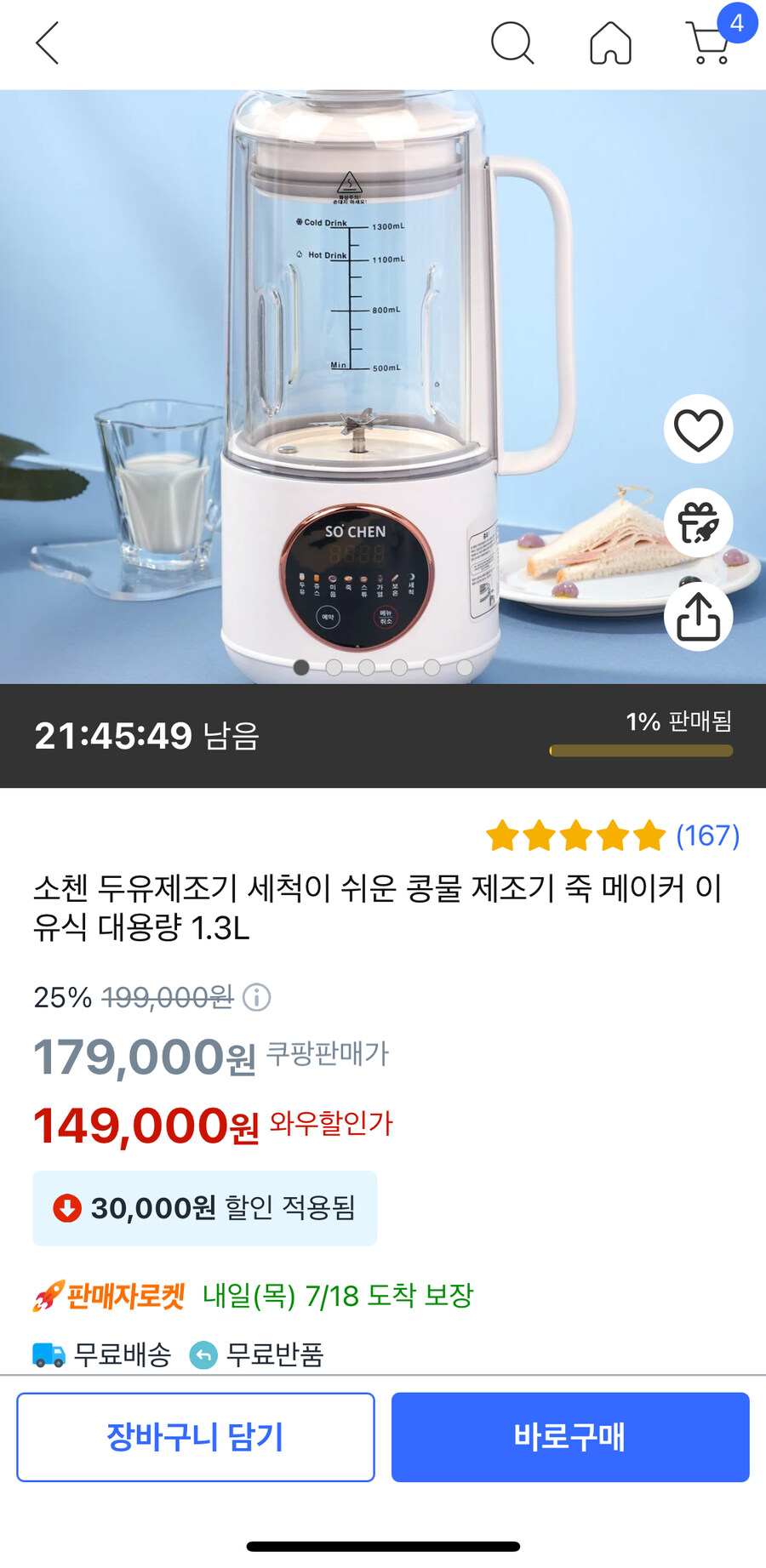Add product to wishlist via heart icon
The width and height of the screenshot is (766, 1568).
(698, 430)
